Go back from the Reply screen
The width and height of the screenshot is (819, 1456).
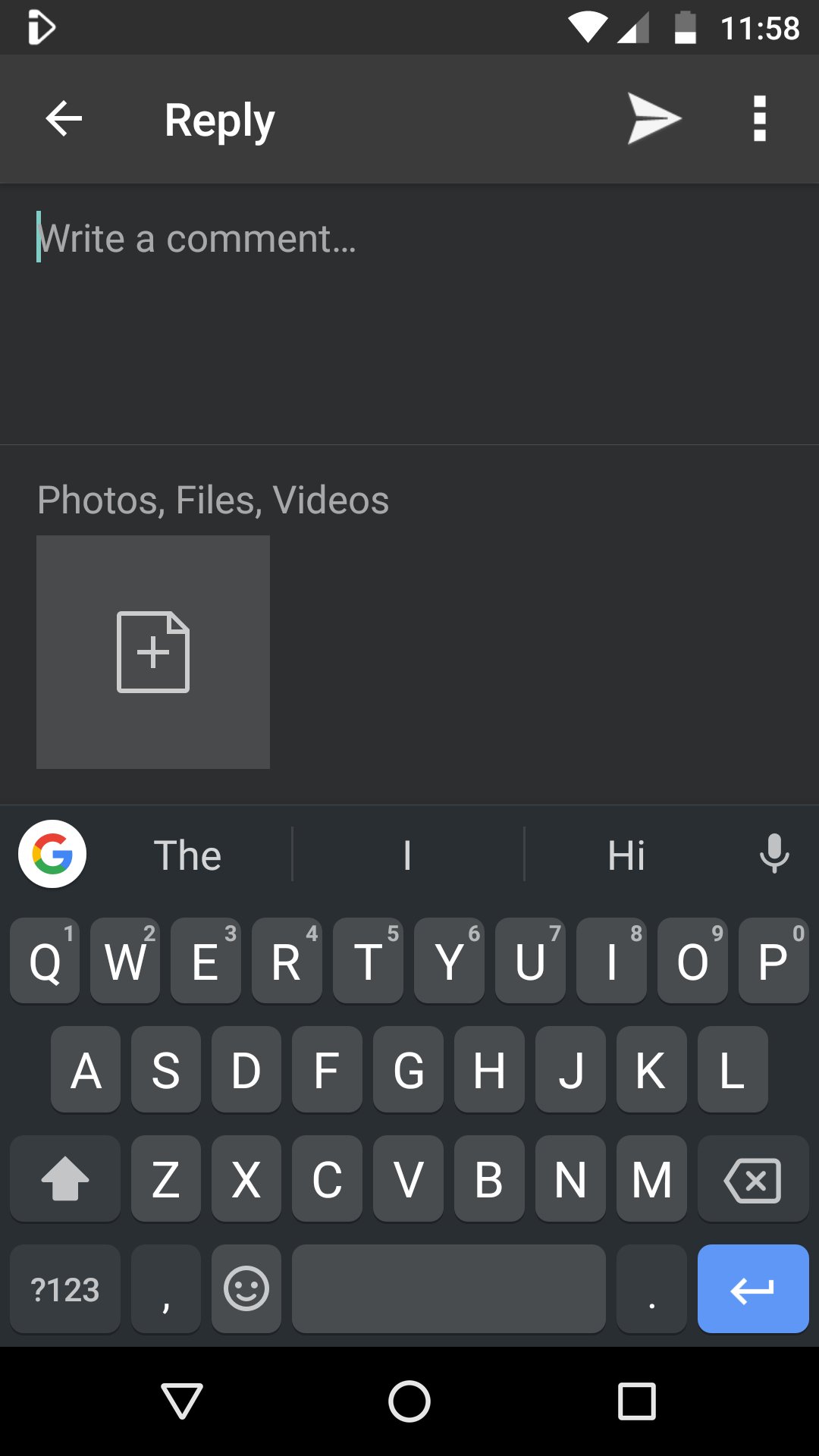[x=64, y=119]
